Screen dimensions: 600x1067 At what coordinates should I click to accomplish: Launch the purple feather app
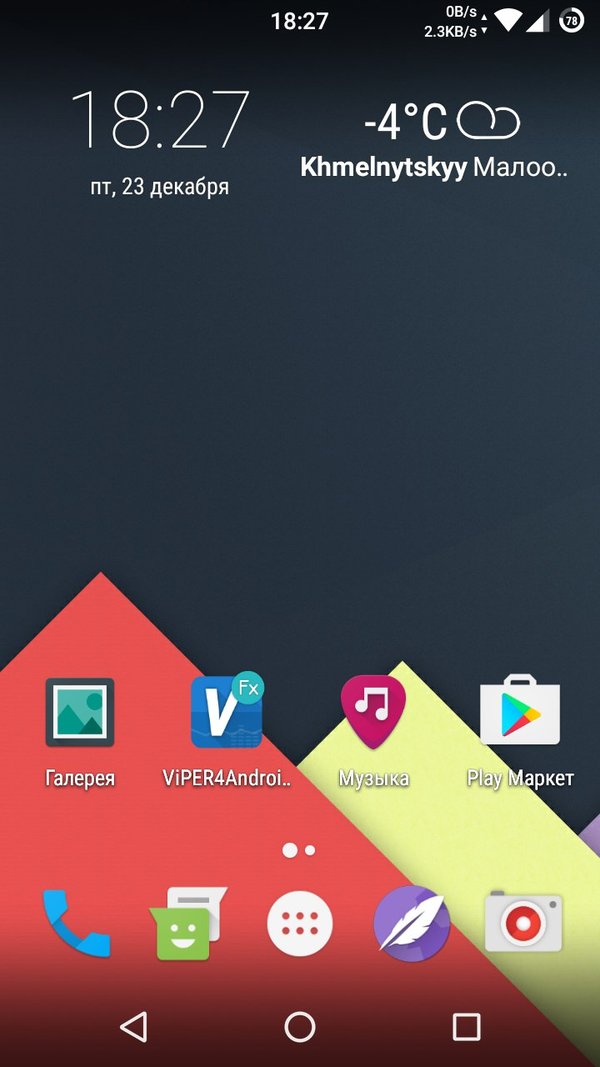pos(411,922)
